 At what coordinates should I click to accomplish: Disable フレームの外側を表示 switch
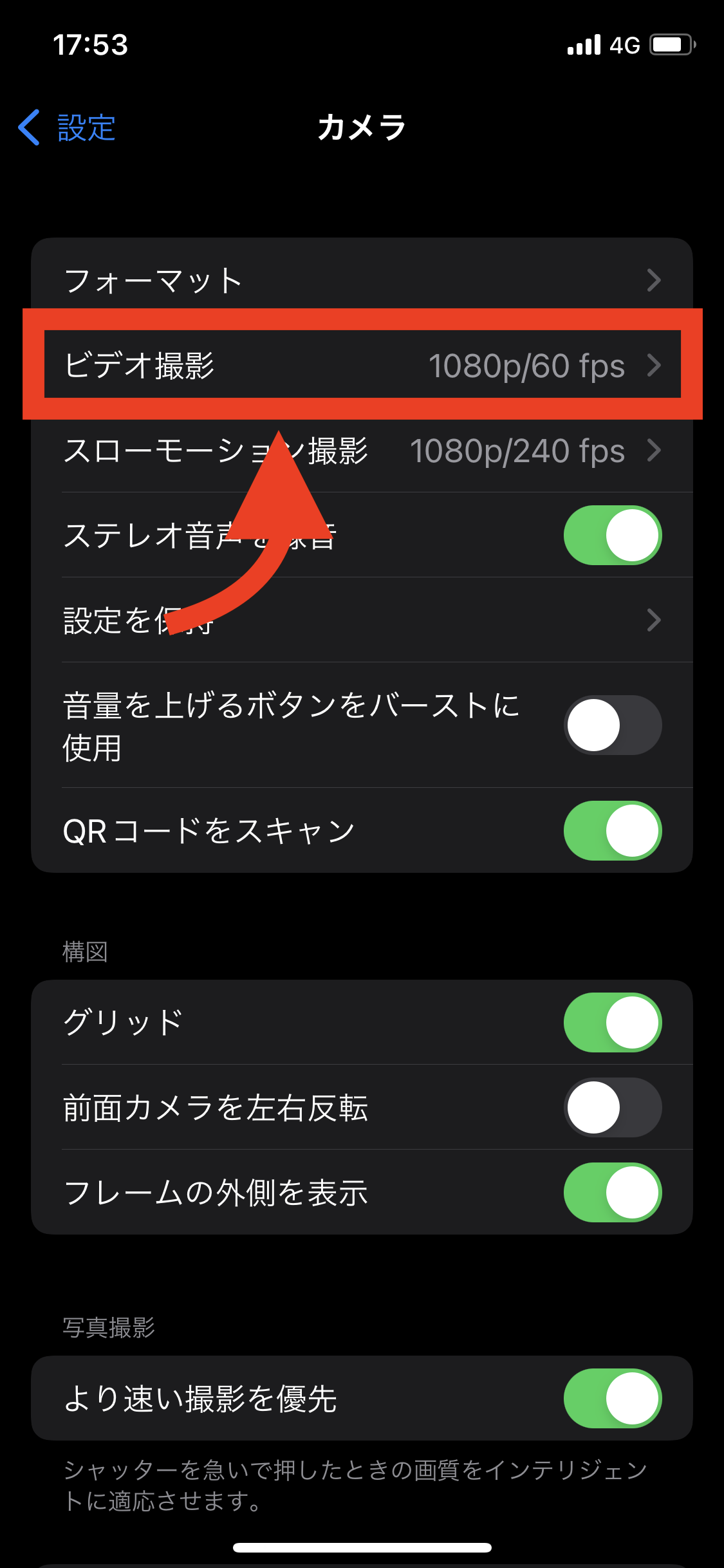coord(612,1192)
